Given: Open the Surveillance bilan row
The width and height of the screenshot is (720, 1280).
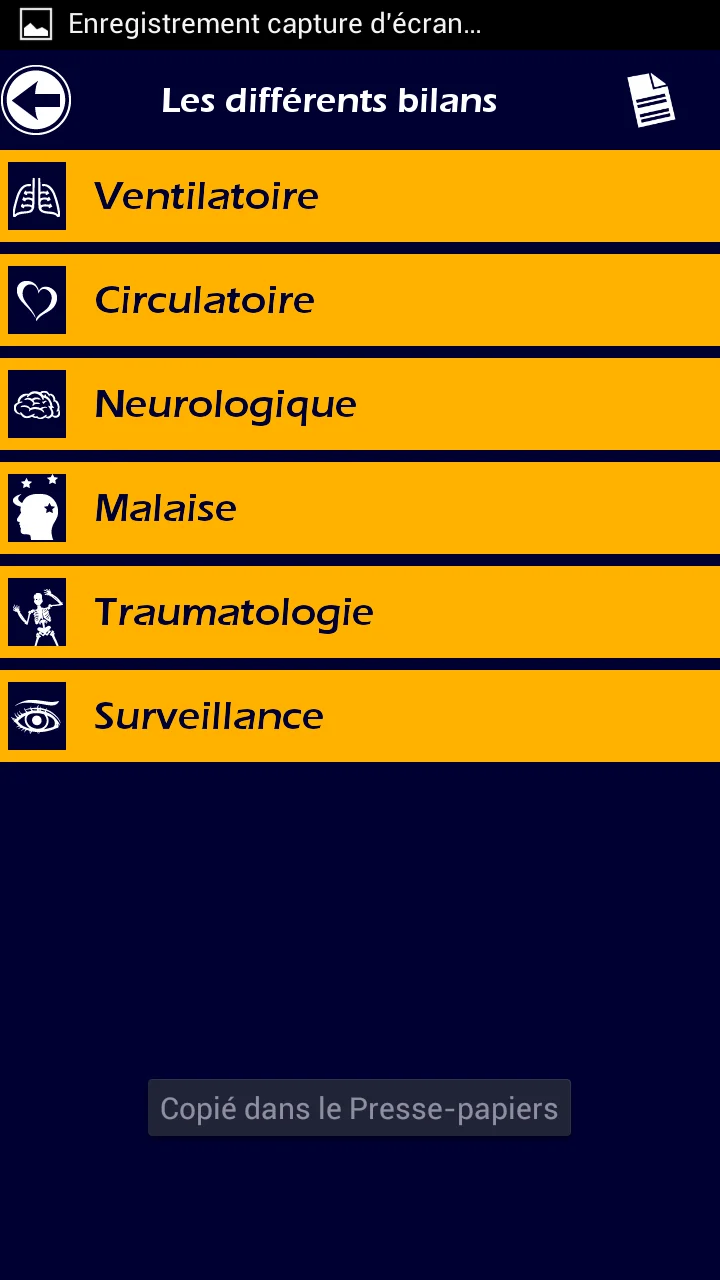Looking at the screenshot, I should pyautogui.click(x=360, y=716).
